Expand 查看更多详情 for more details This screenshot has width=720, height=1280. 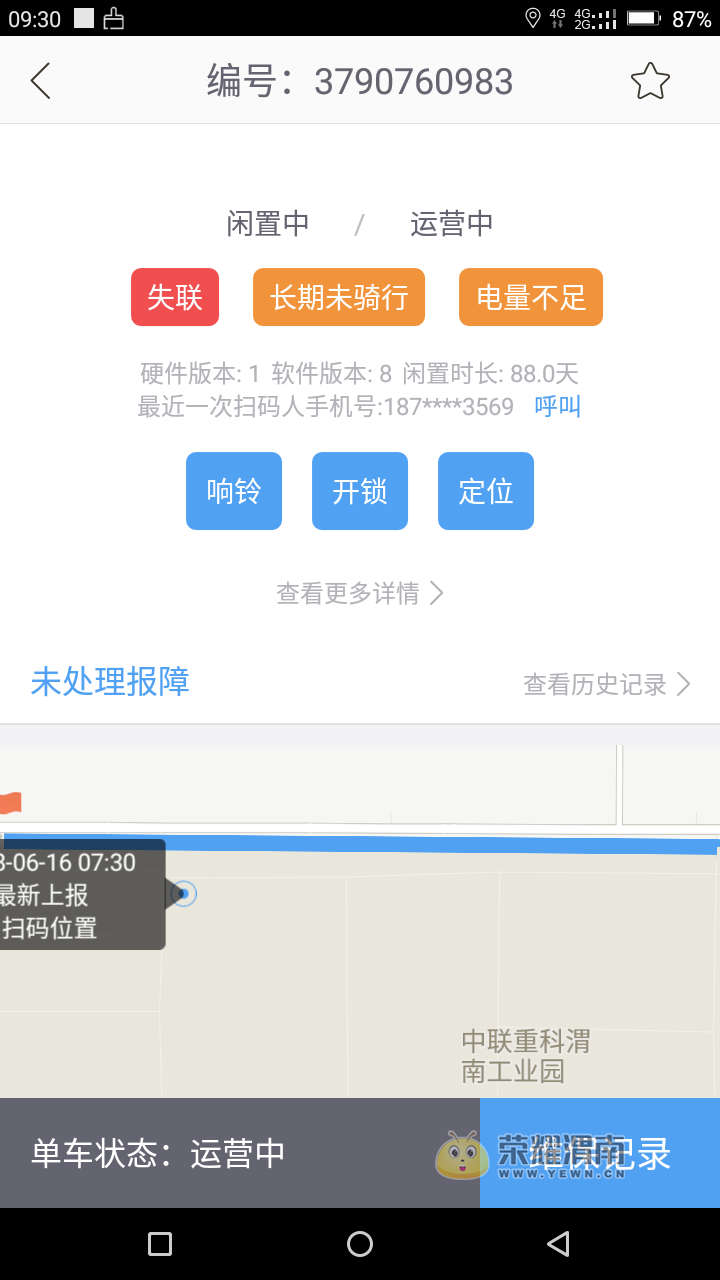pyautogui.click(x=360, y=593)
